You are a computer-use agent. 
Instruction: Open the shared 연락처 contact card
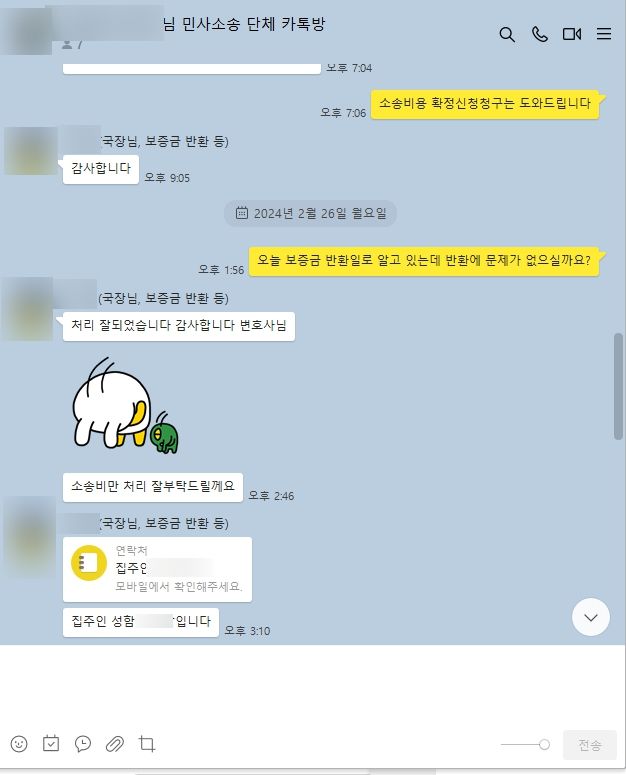157,569
